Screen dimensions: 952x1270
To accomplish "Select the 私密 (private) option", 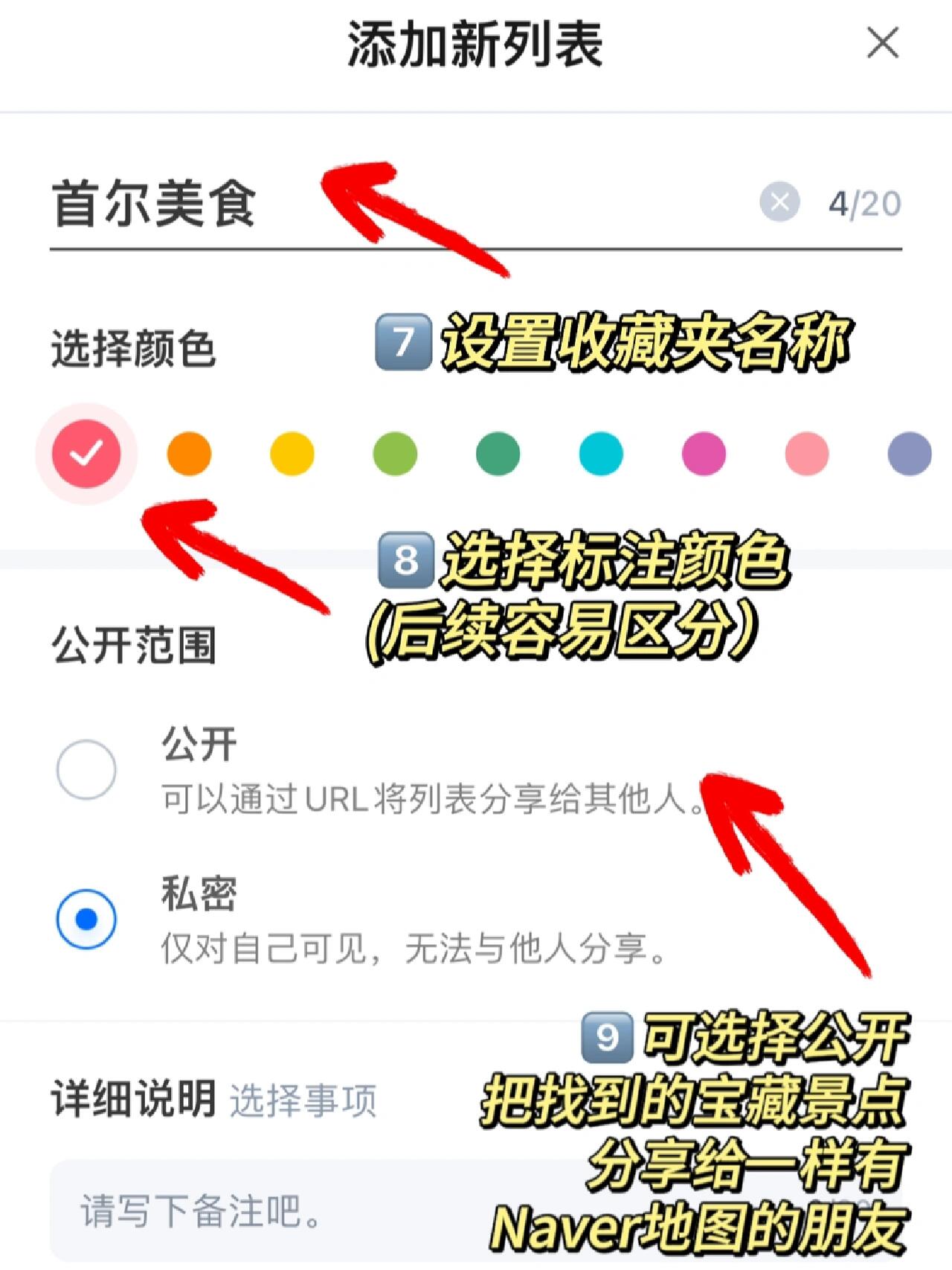I will point(86,919).
